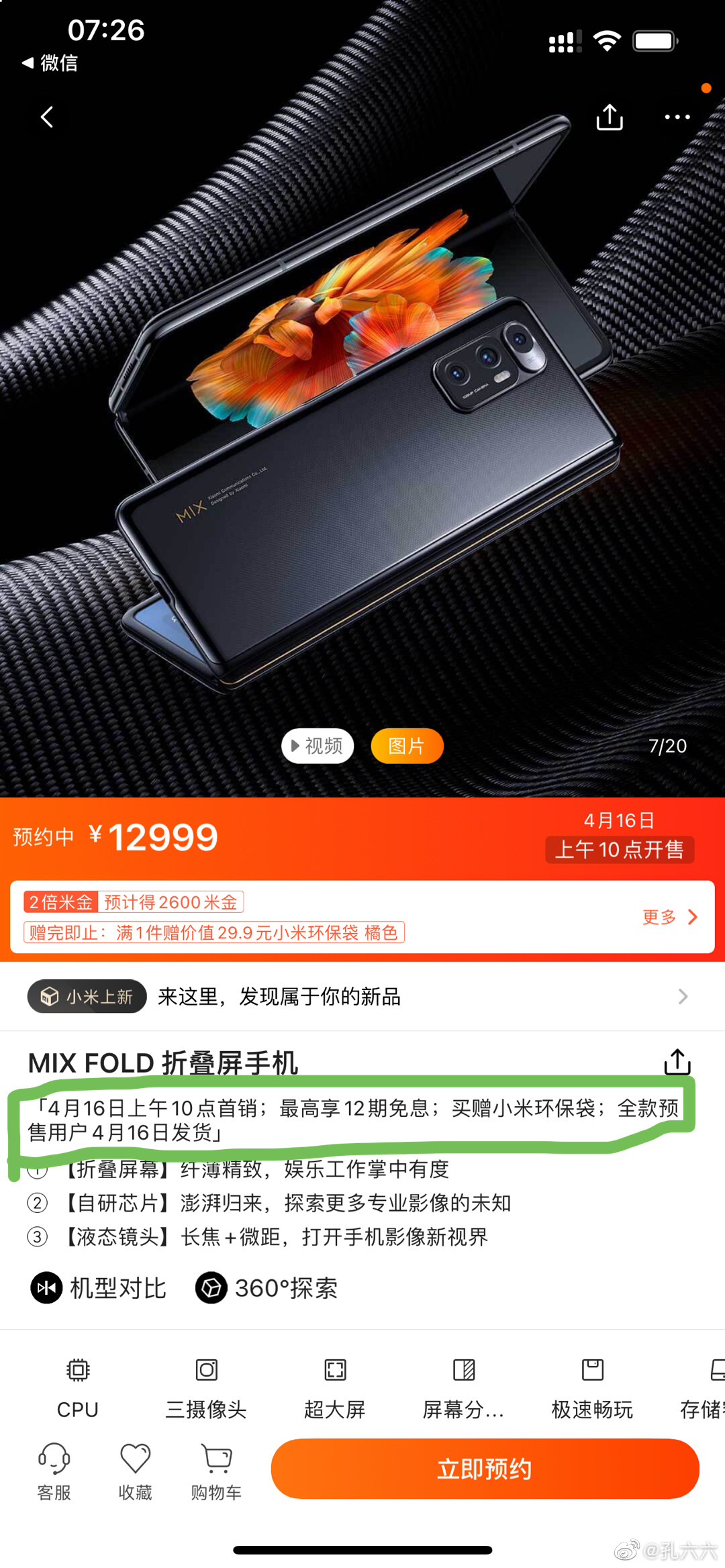Go back using the top-left arrow
The image size is (725, 1568).
47,117
